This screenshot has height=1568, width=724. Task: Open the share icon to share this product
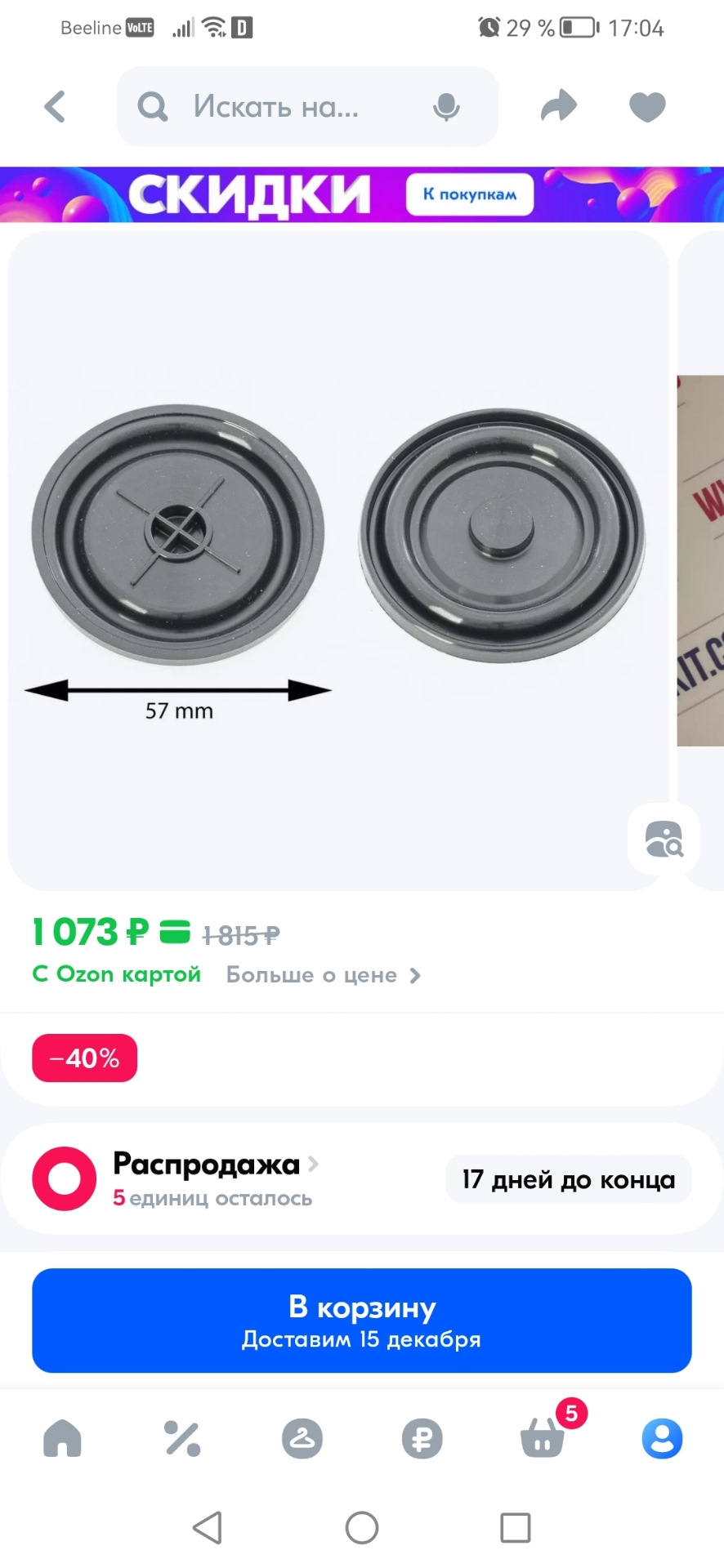coord(558,106)
